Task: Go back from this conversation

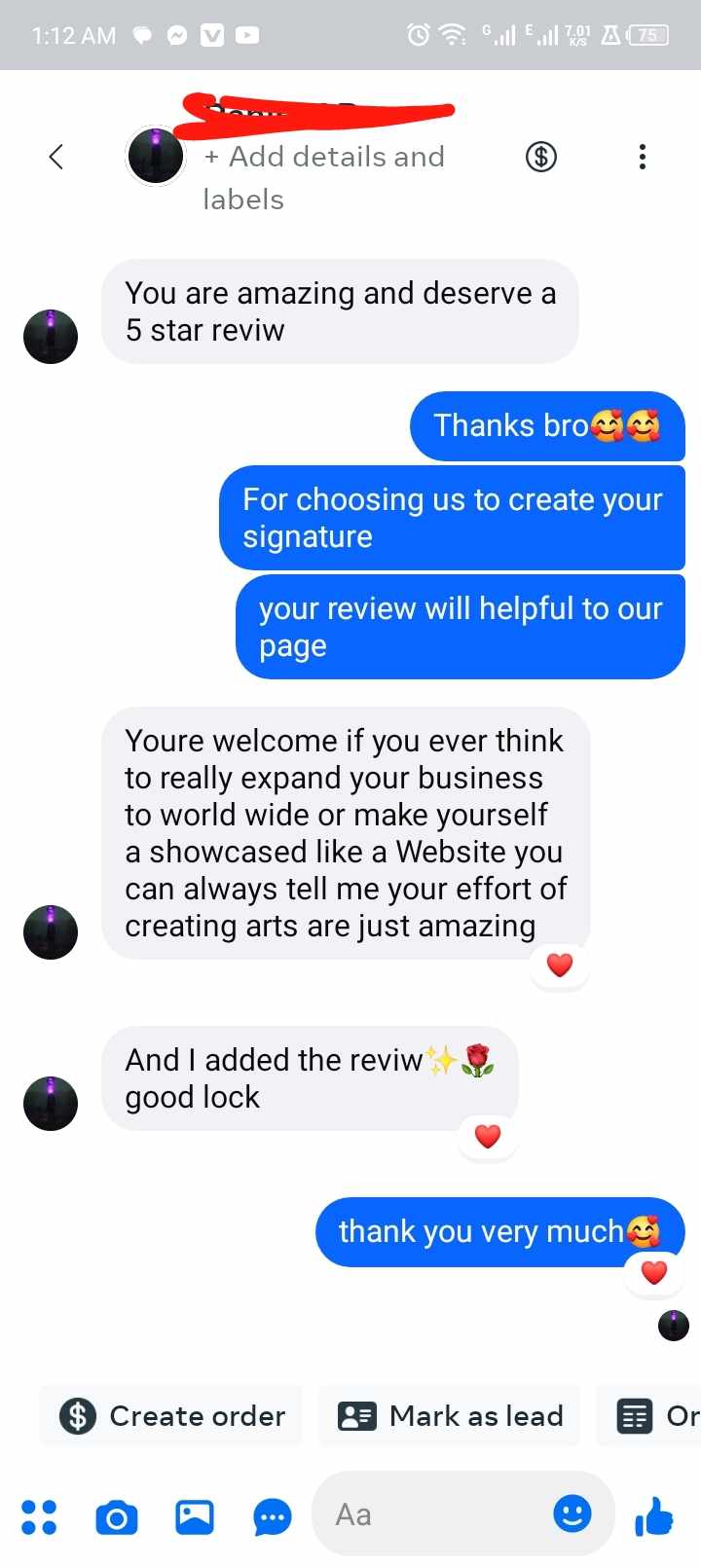Action: (56, 157)
